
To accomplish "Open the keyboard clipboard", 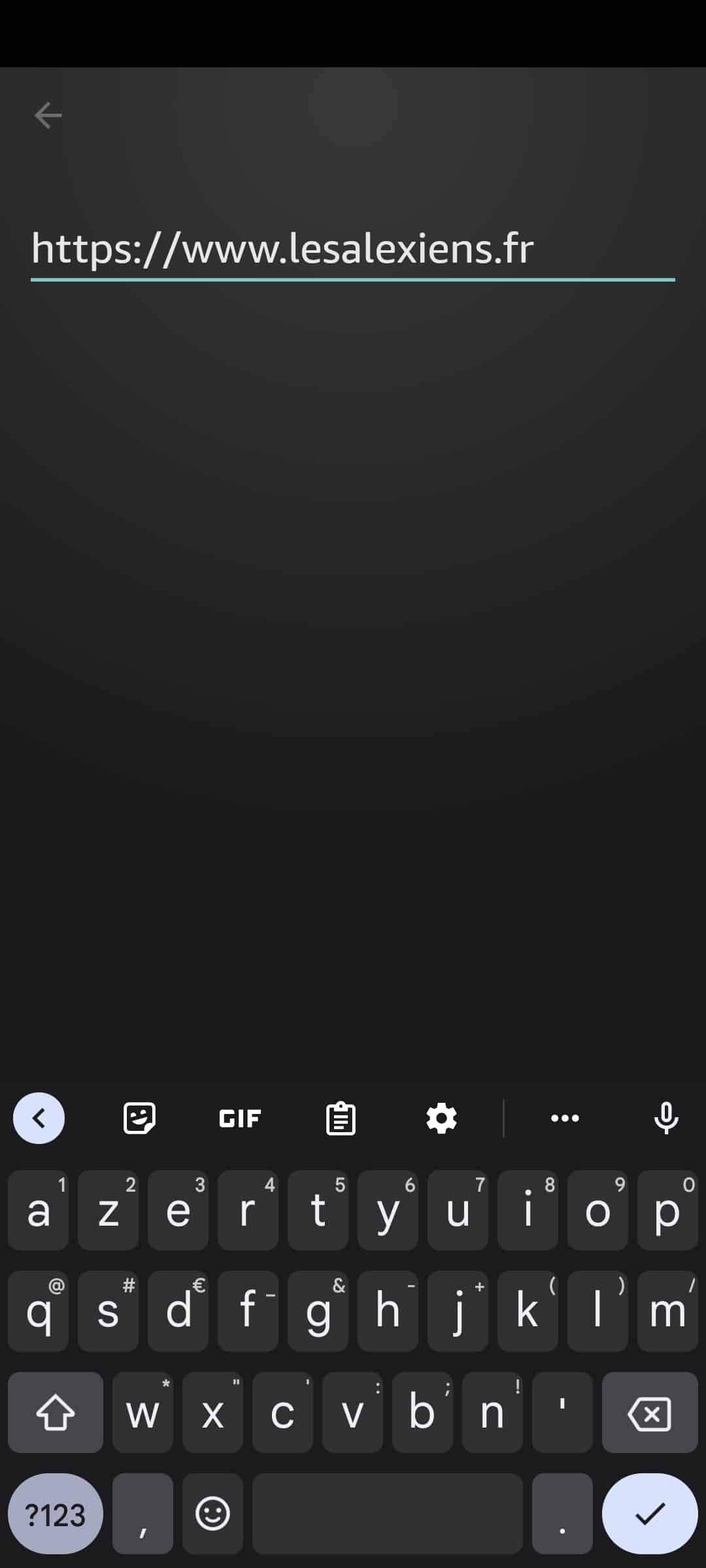I will (x=341, y=1118).
